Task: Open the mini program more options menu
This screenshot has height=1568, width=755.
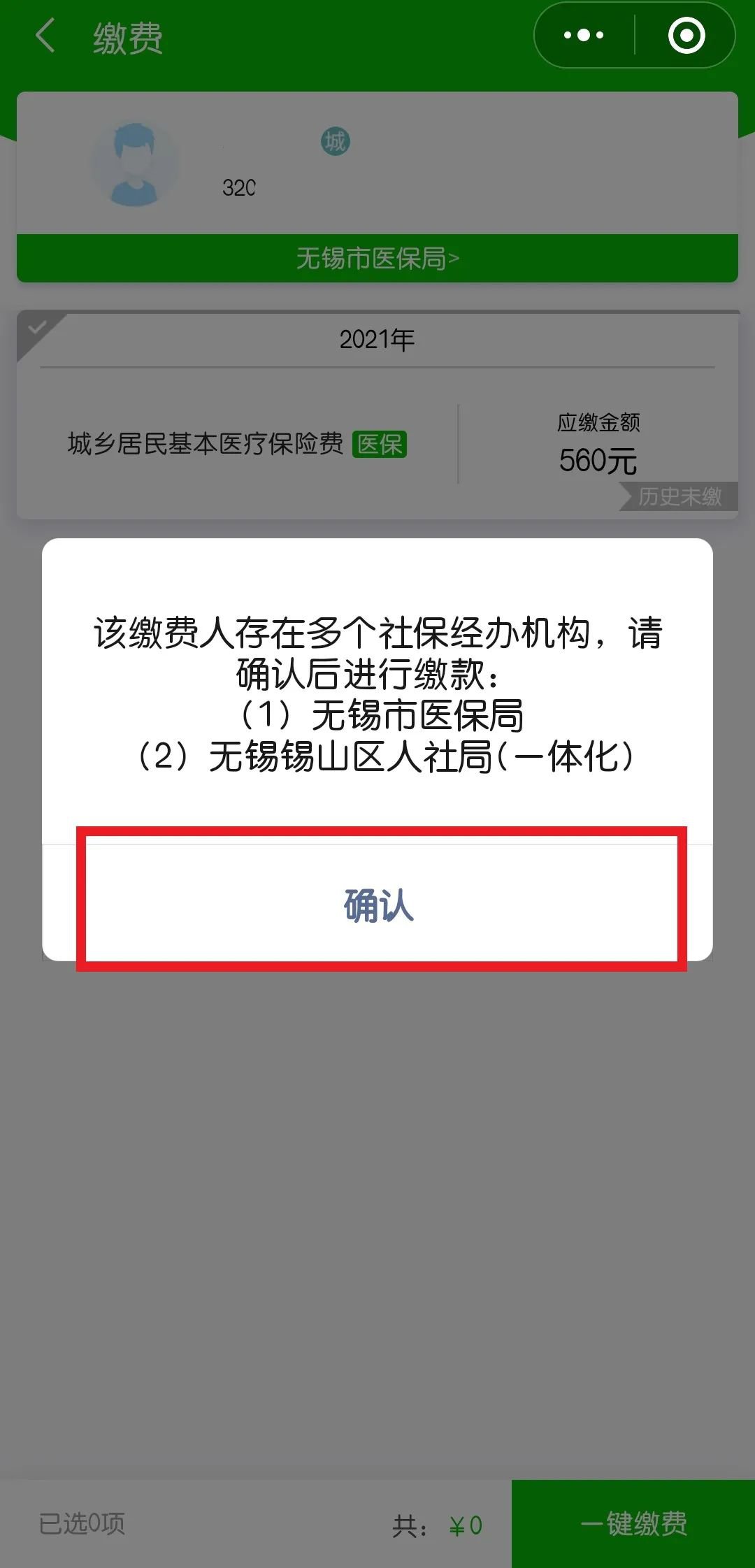Action: coord(584,35)
